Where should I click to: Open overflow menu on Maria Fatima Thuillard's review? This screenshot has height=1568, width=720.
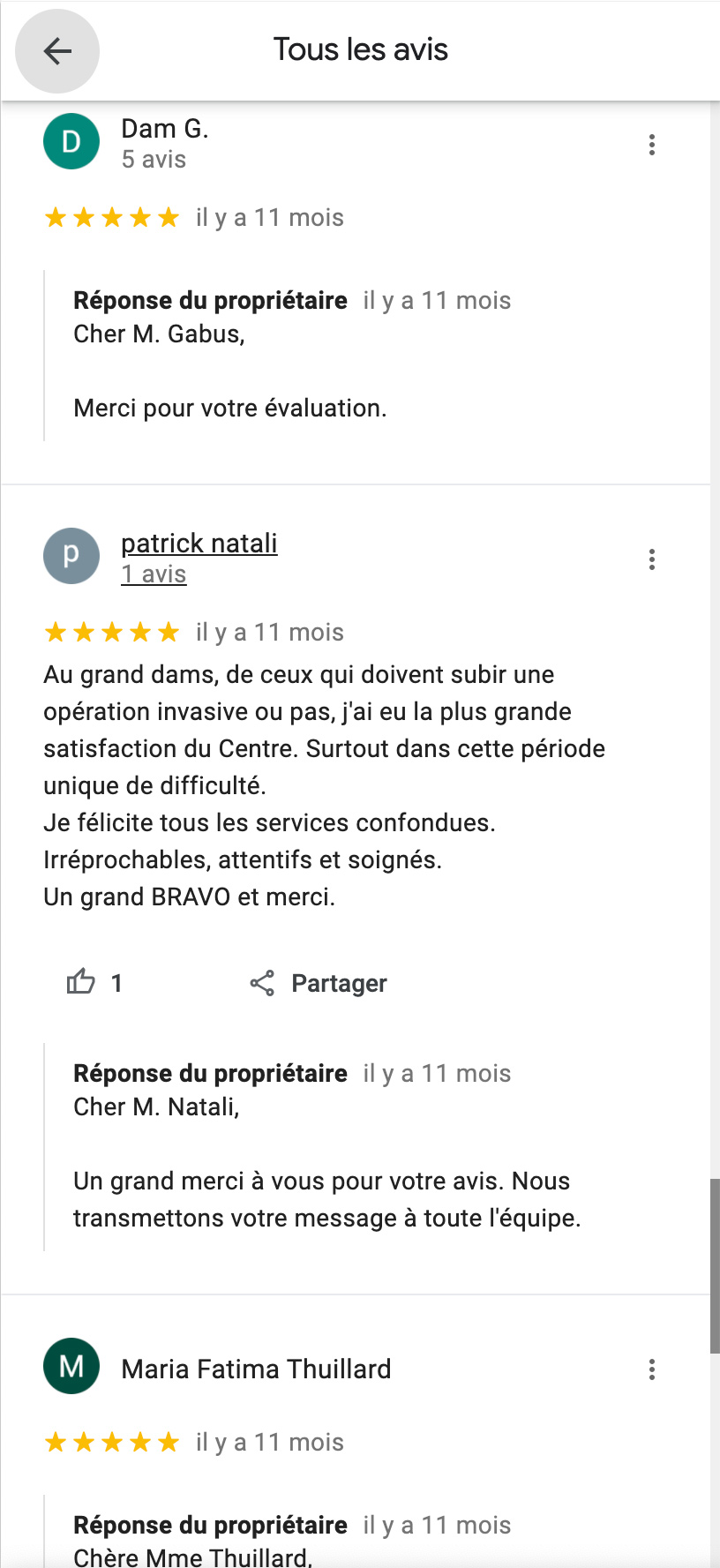651,1369
